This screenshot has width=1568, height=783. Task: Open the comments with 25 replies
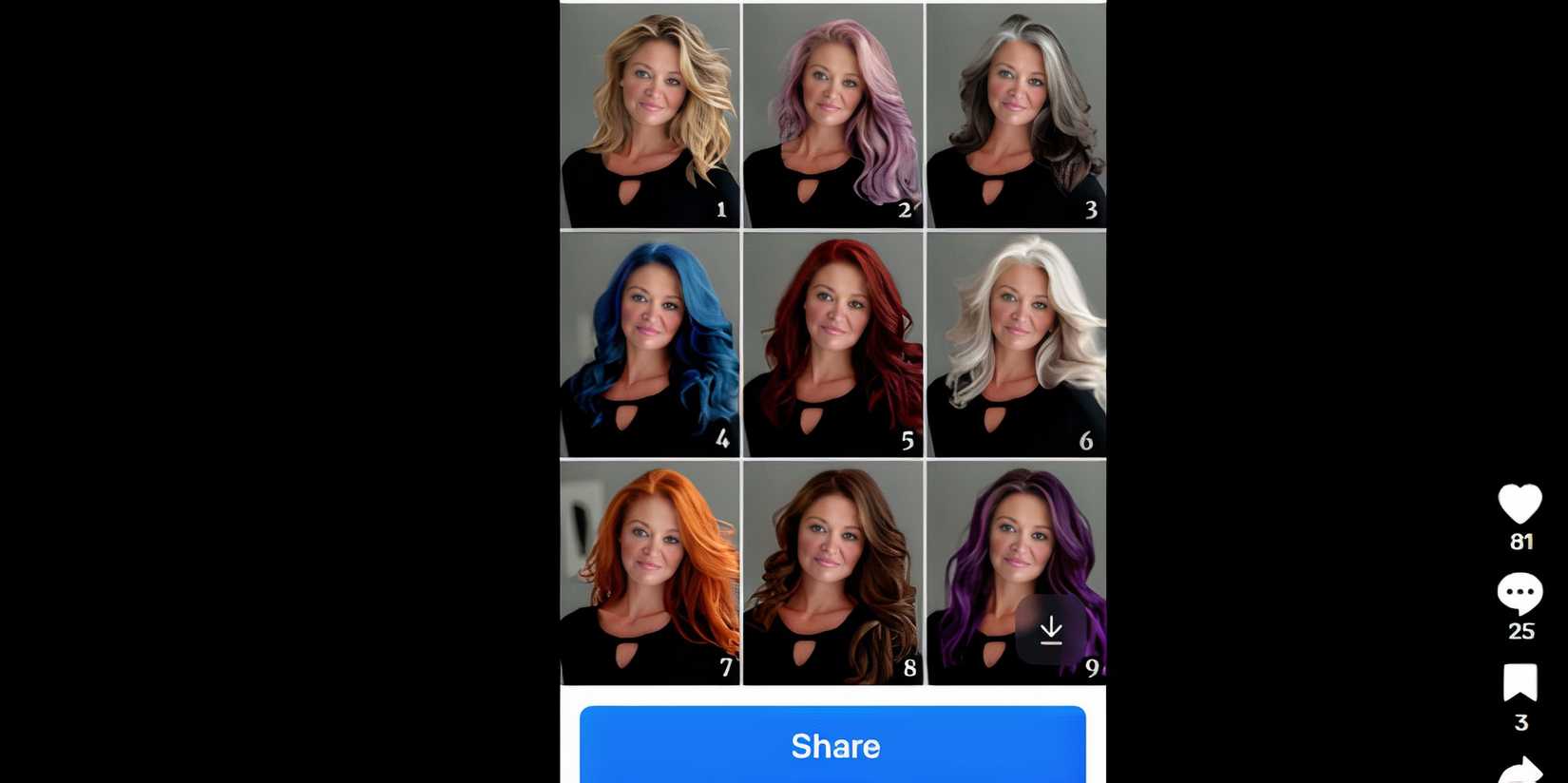pos(1520,594)
